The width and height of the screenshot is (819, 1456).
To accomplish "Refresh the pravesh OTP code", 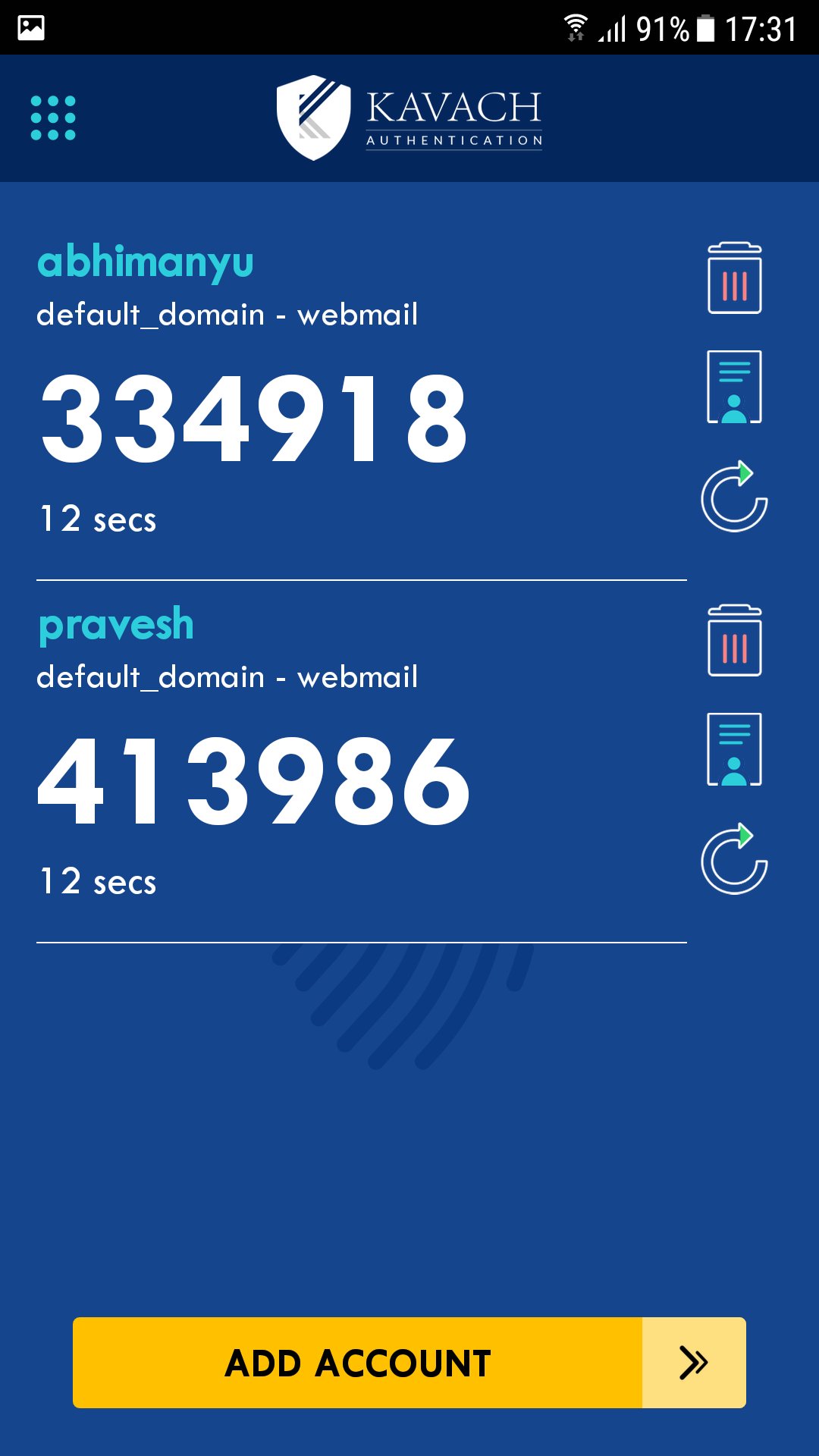I will (x=734, y=859).
